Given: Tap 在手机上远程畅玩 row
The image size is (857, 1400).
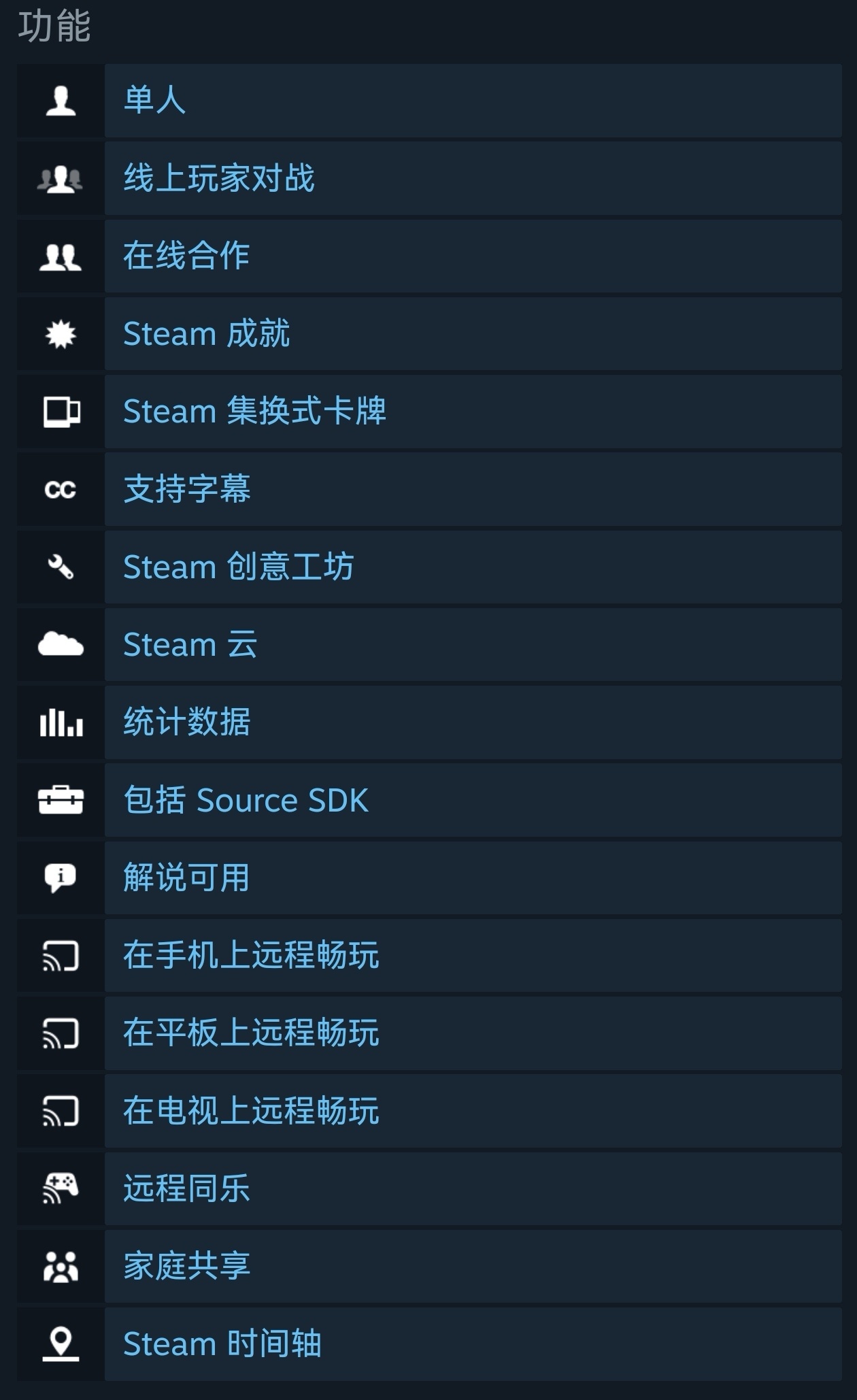Looking at the screenshot, I should 251,955.
